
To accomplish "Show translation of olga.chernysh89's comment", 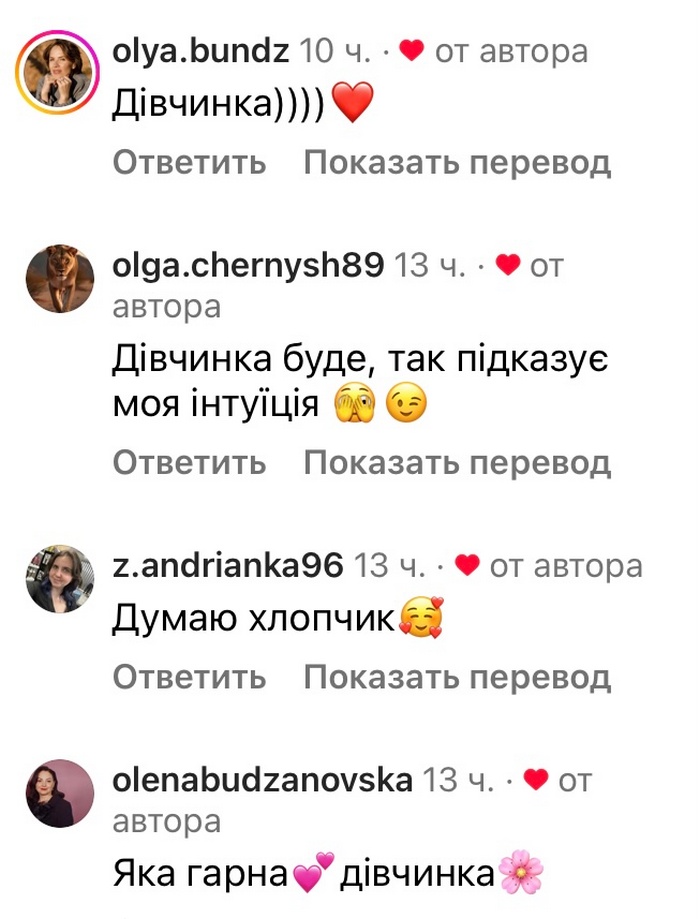I will coord(457,463).
